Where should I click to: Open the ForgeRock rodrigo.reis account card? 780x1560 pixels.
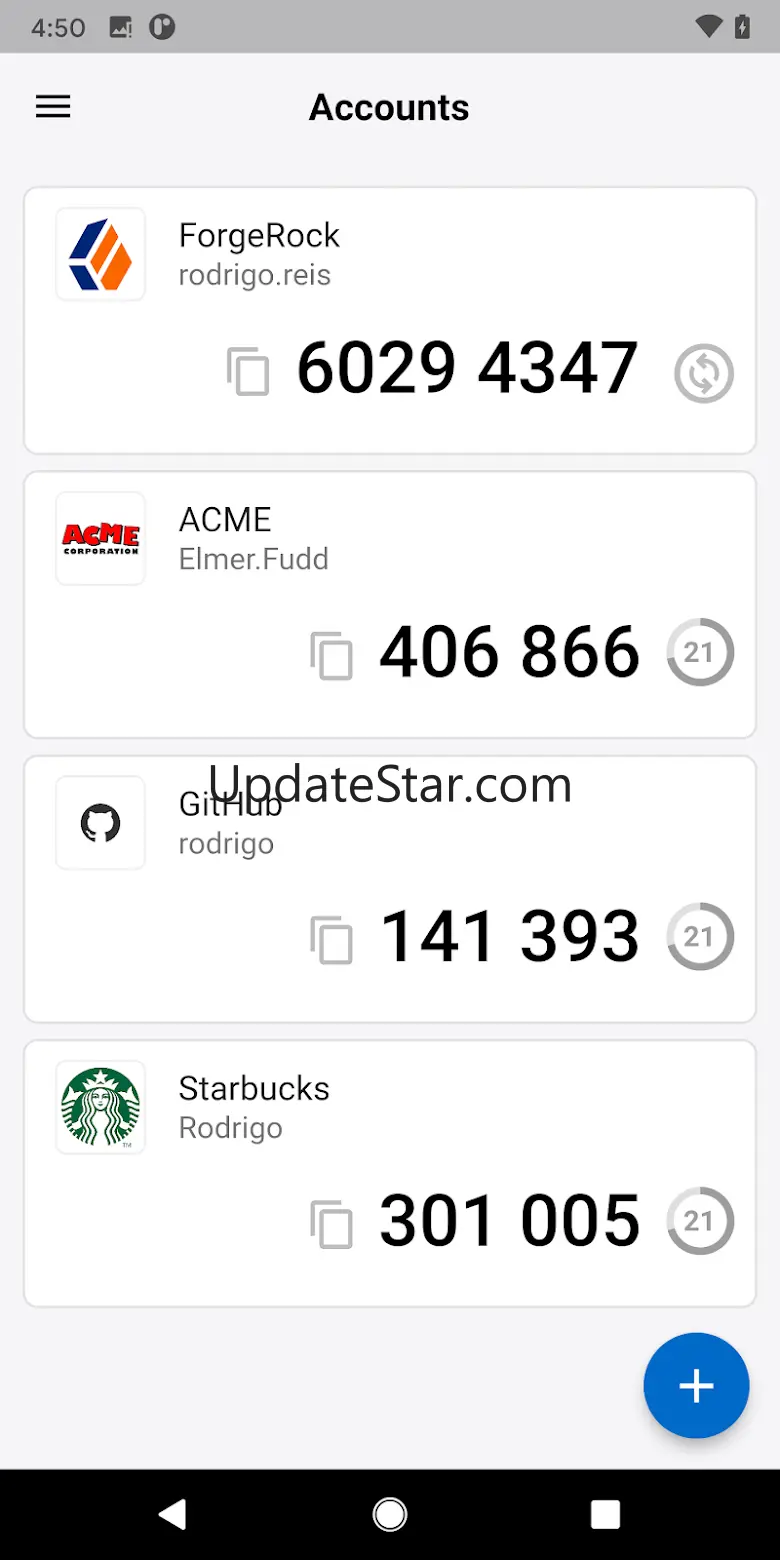pyautogui.click(x=390, y=320)
